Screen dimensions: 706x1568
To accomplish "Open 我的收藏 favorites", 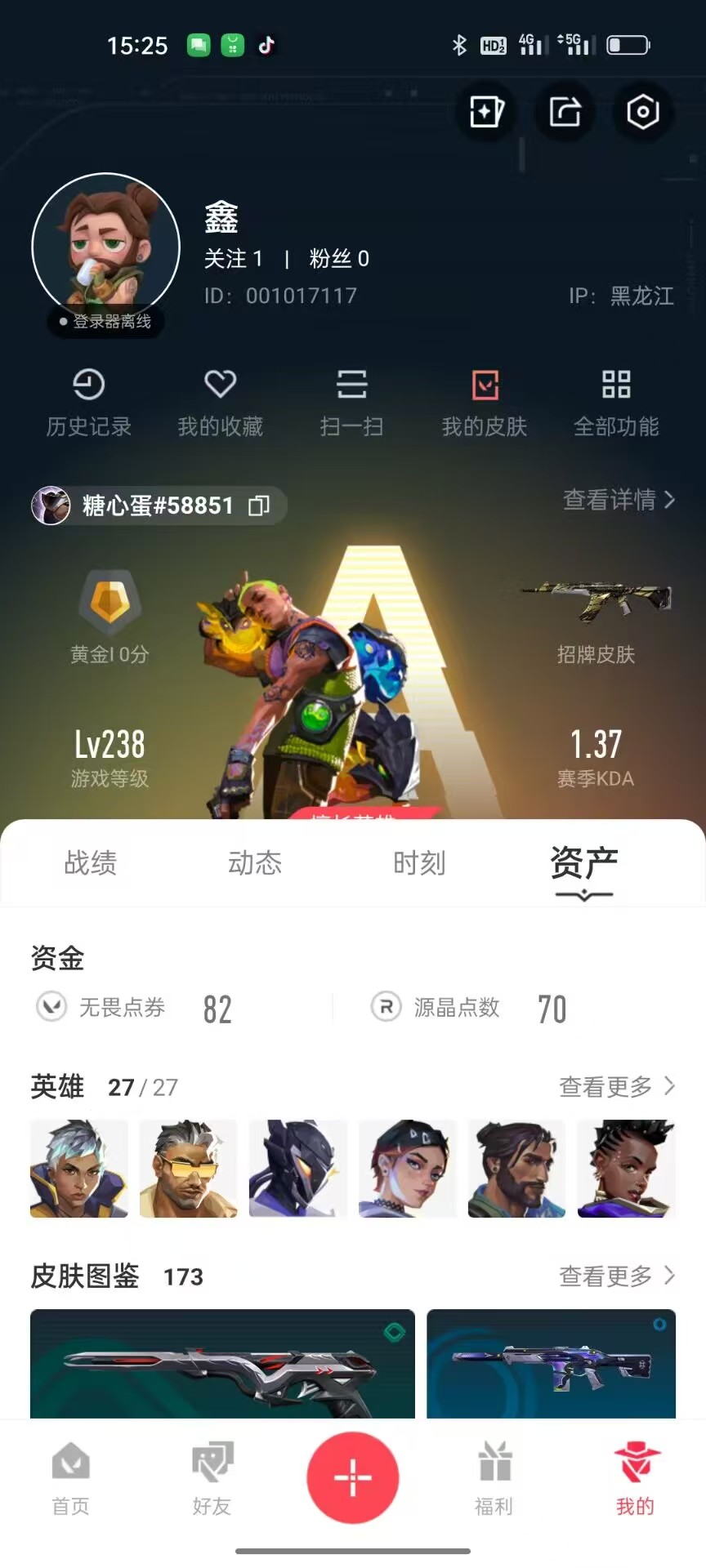I will (x=220, y=403).
